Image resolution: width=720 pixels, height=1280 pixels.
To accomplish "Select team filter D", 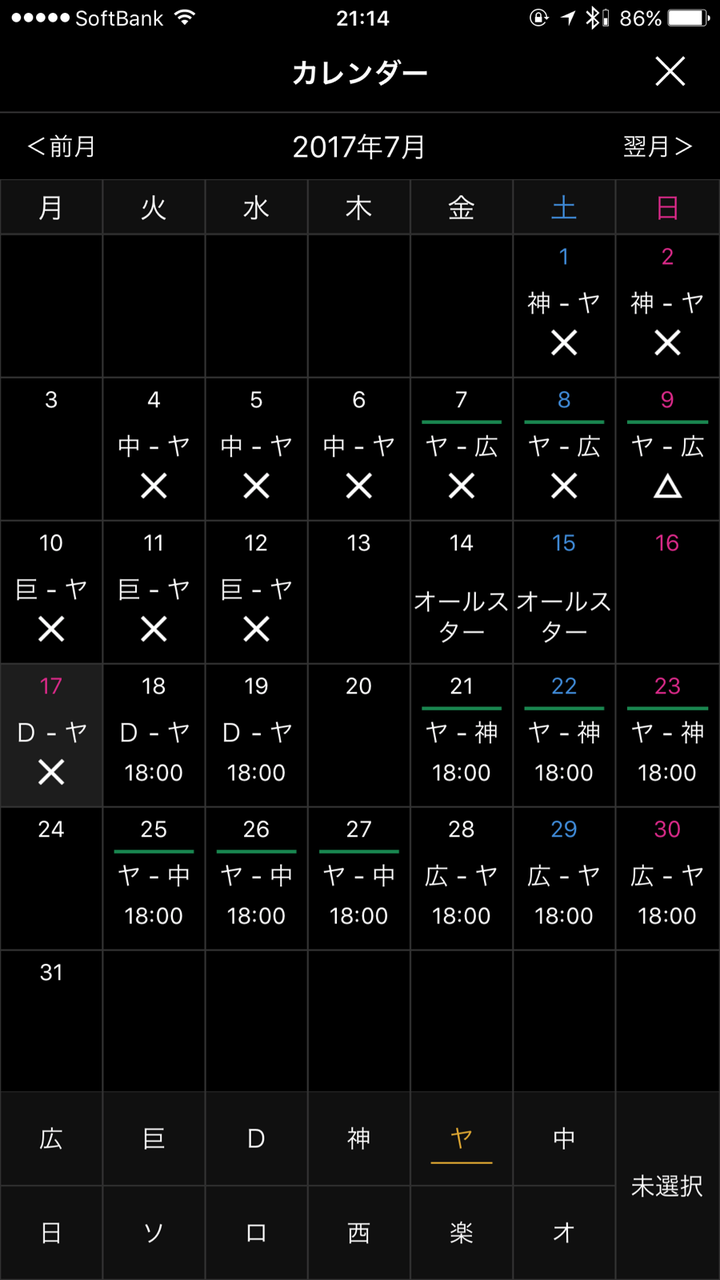I will point(256,1139).
